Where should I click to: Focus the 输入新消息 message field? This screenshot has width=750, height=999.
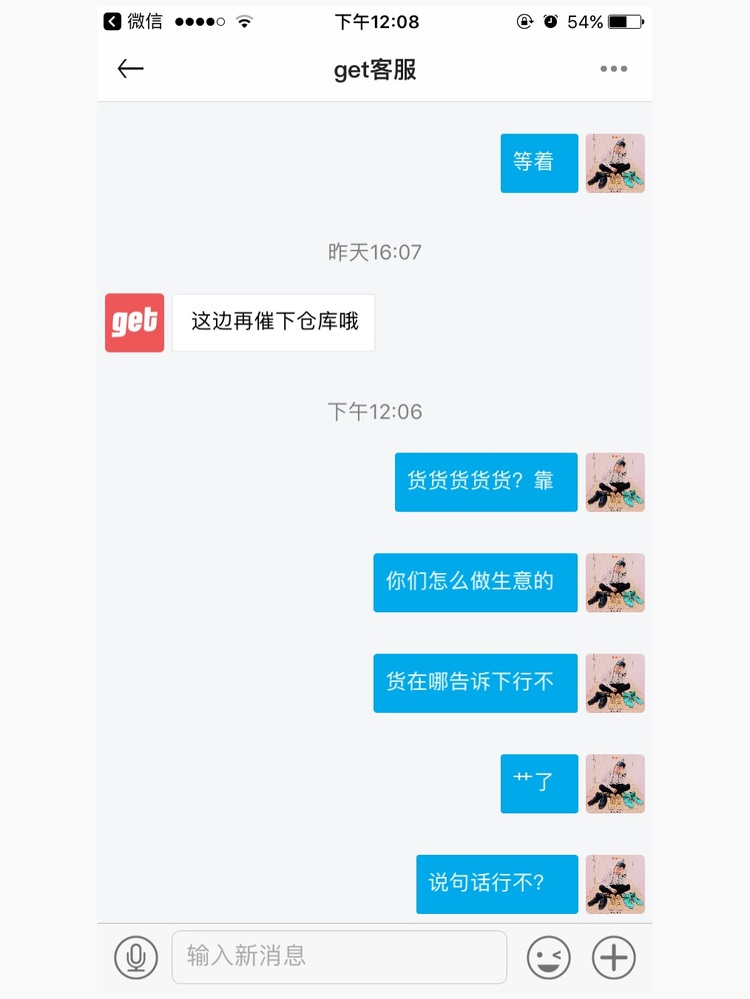339,957
